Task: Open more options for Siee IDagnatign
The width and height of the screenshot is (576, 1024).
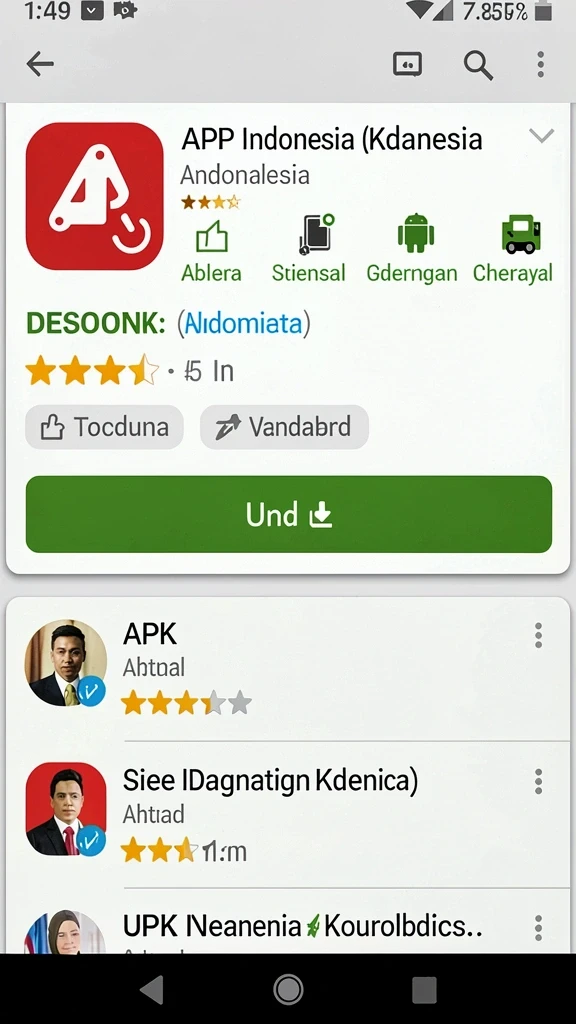Action: click(x=538, y=781)
